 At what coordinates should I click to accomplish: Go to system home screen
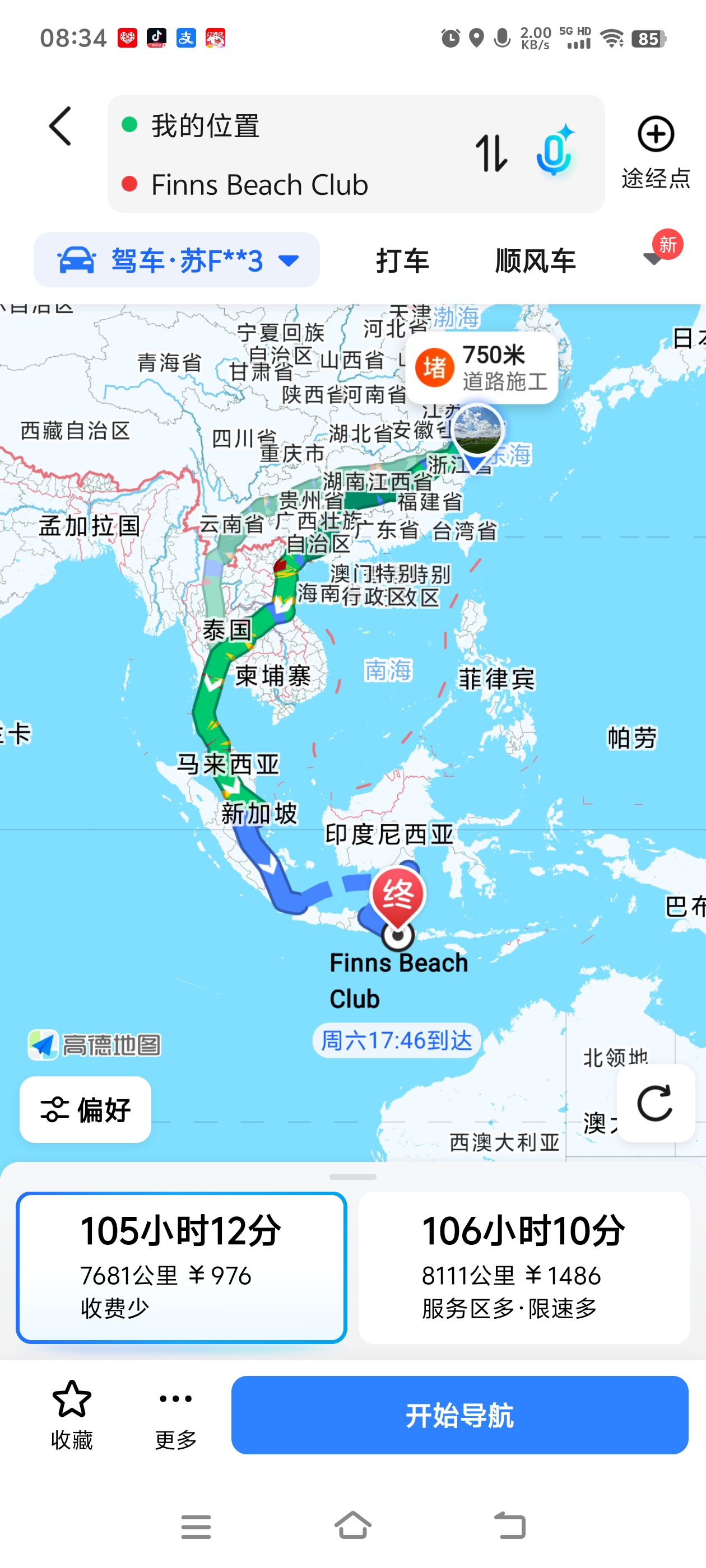(x=352, y=1525)
